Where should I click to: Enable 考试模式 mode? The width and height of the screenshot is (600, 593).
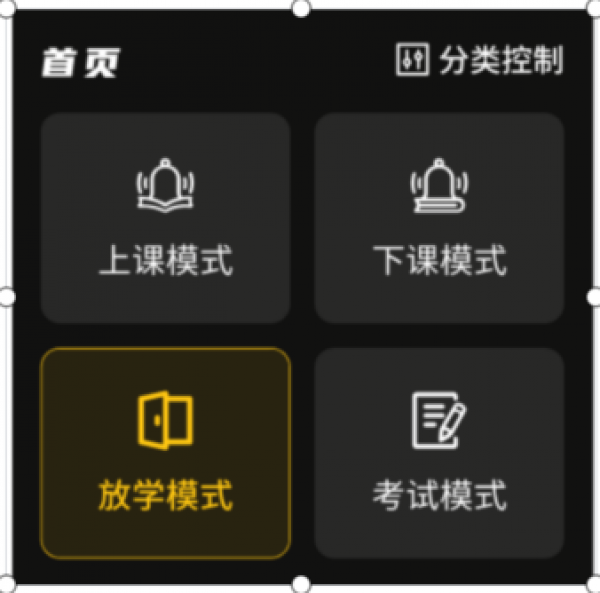click(x=439, y=452)
